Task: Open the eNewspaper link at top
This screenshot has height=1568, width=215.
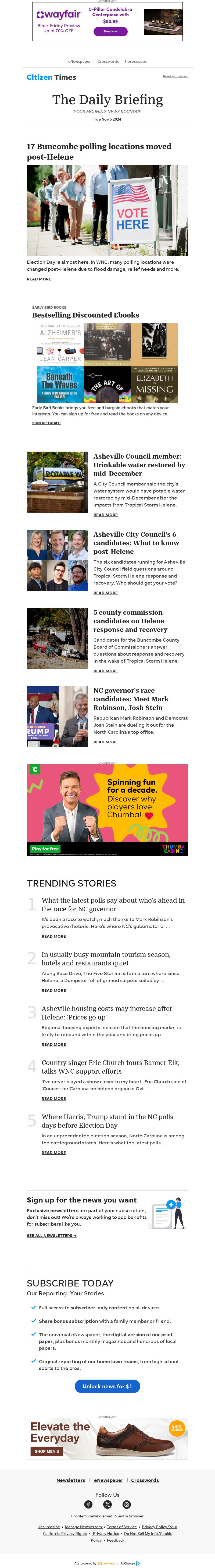Action: [79, 61]
